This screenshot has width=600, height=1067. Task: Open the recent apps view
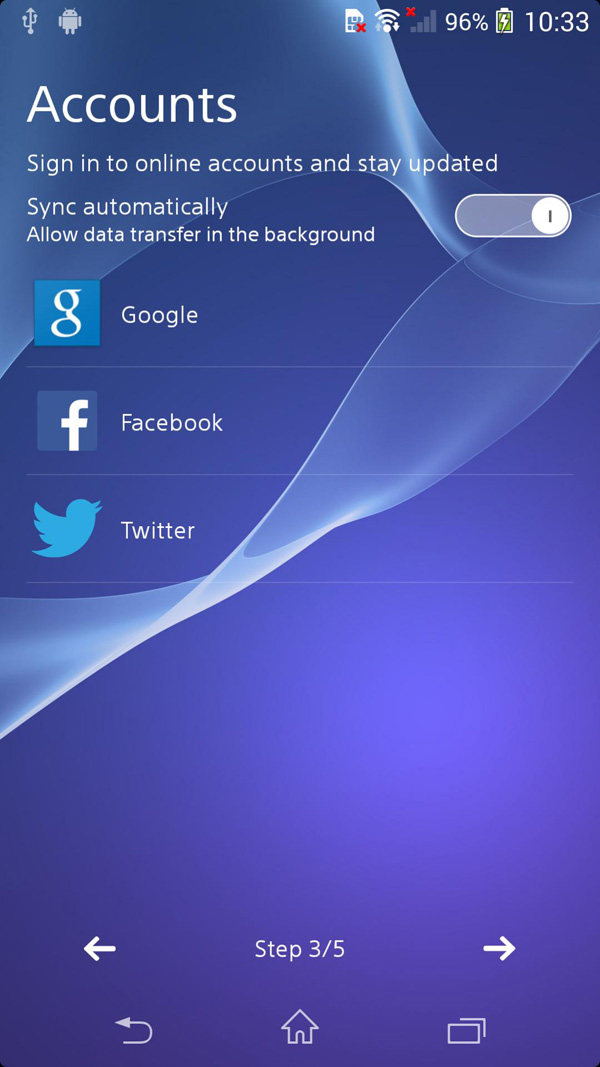[x=466, y=1029]
